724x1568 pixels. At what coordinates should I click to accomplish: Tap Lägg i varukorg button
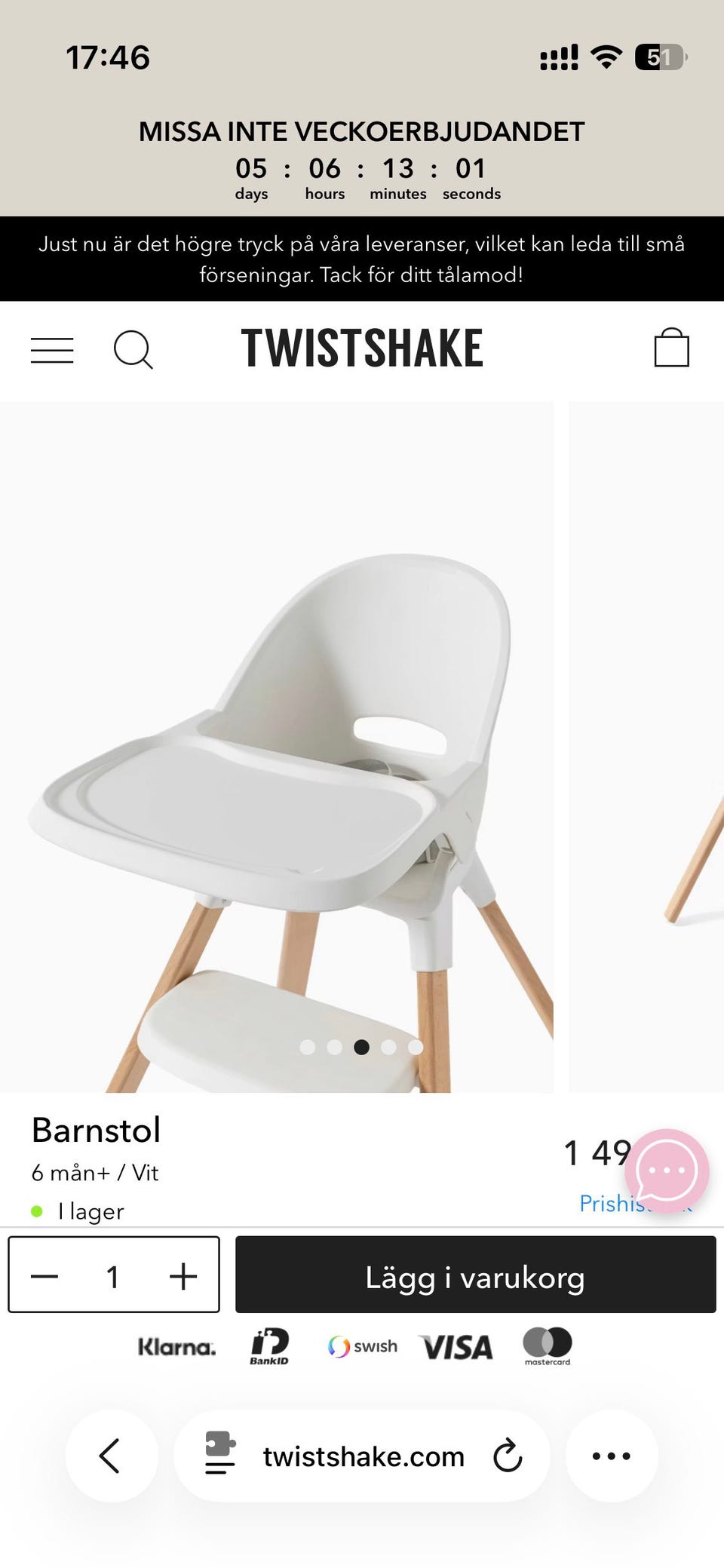(x=475, y=1277)
